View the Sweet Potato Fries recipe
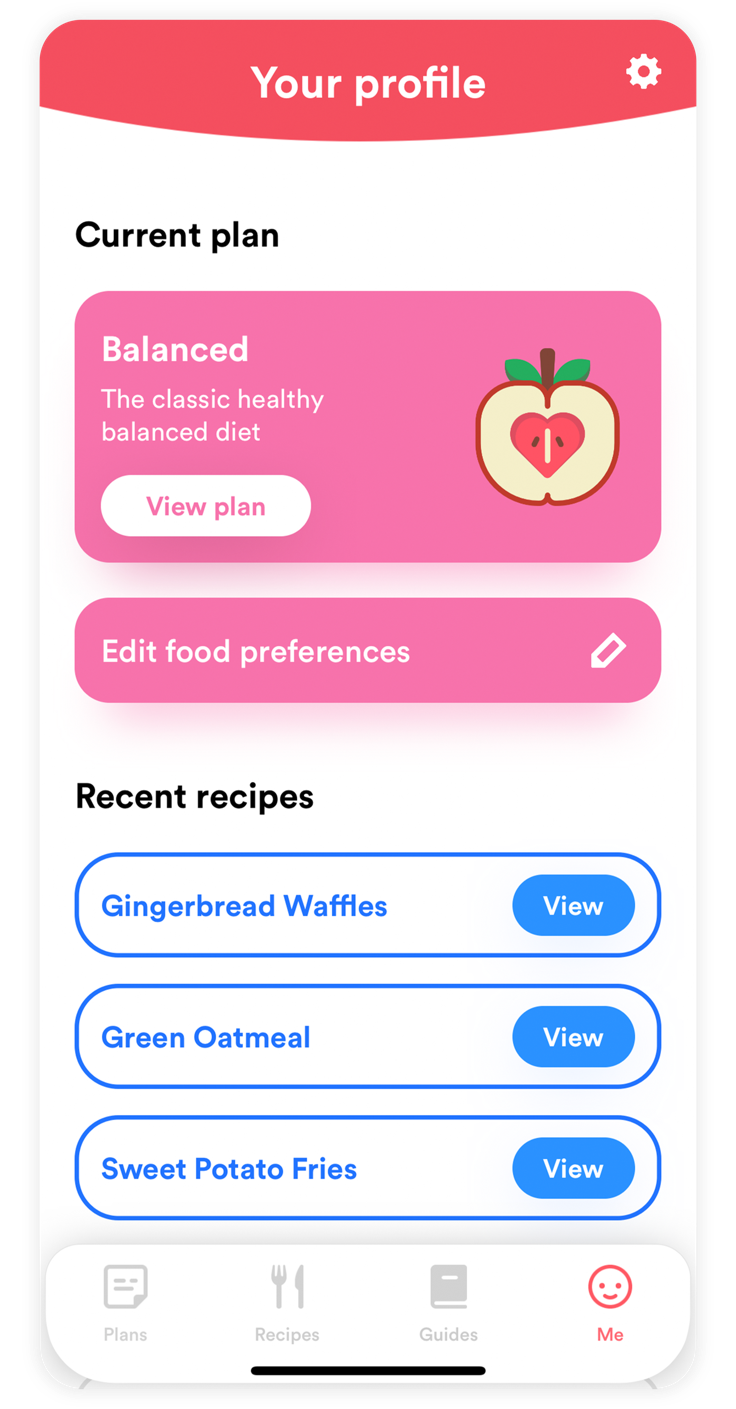Viewport: 736px width, 1409px height. pyautogui.click(x=573, y=1168)
